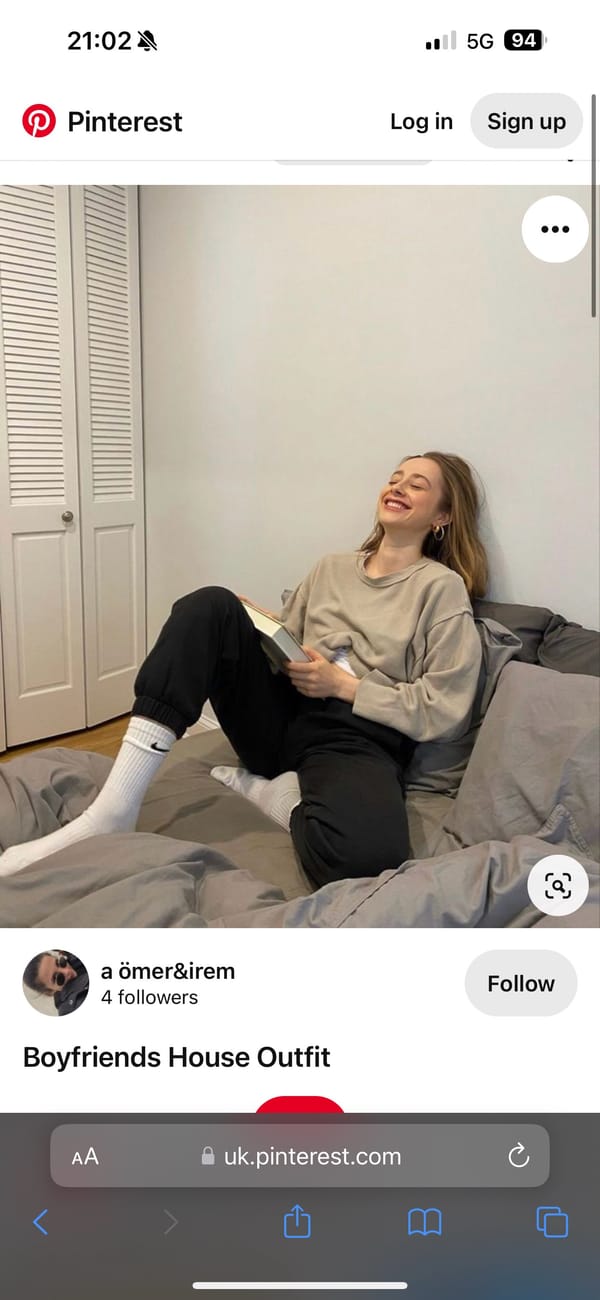The image size is (600, 1300).
Task: Share this page from Safari toolbar
Action: (x=297, y=1221)
